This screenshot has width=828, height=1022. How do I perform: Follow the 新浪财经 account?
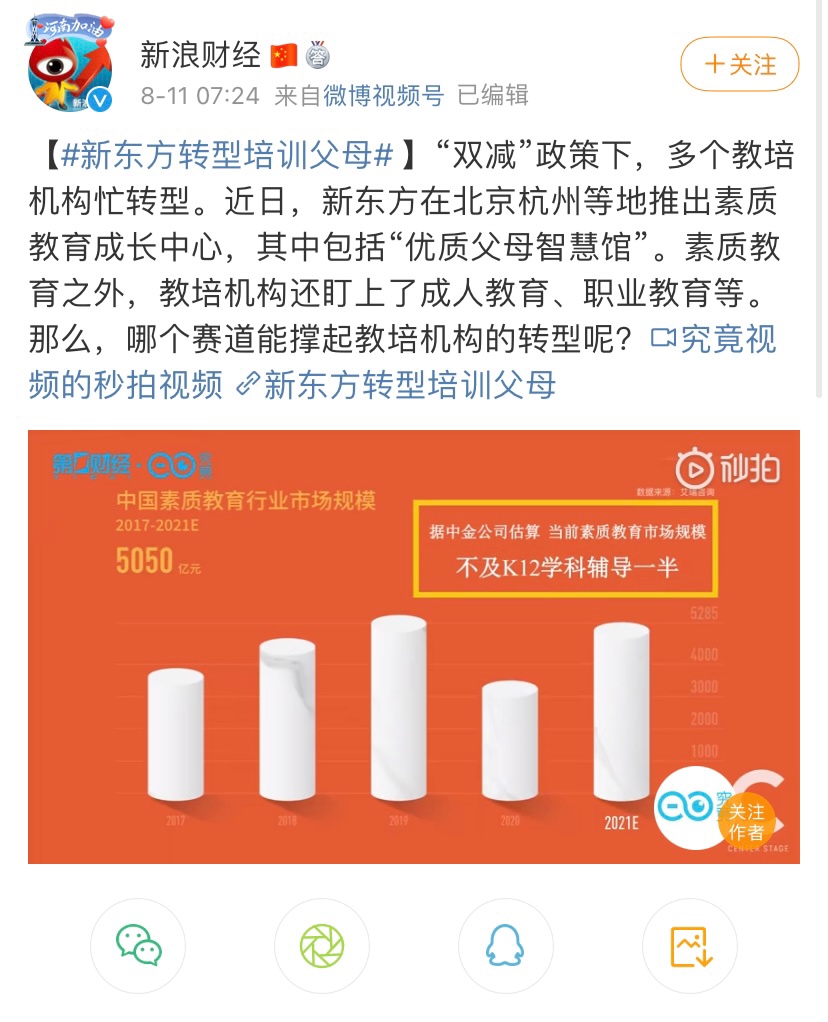[x=740, y=65]
